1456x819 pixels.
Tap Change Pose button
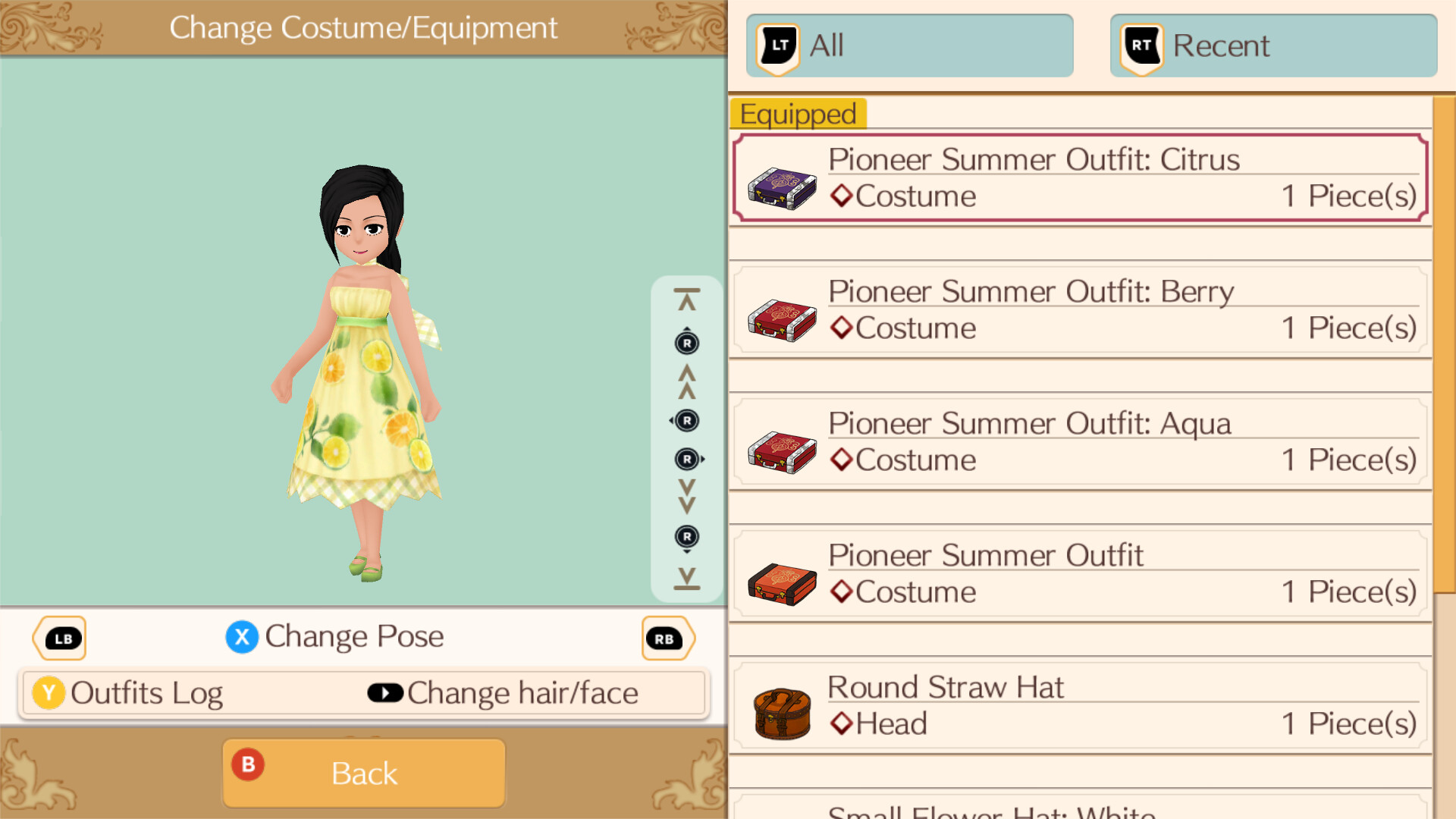[x=335, y=637]
